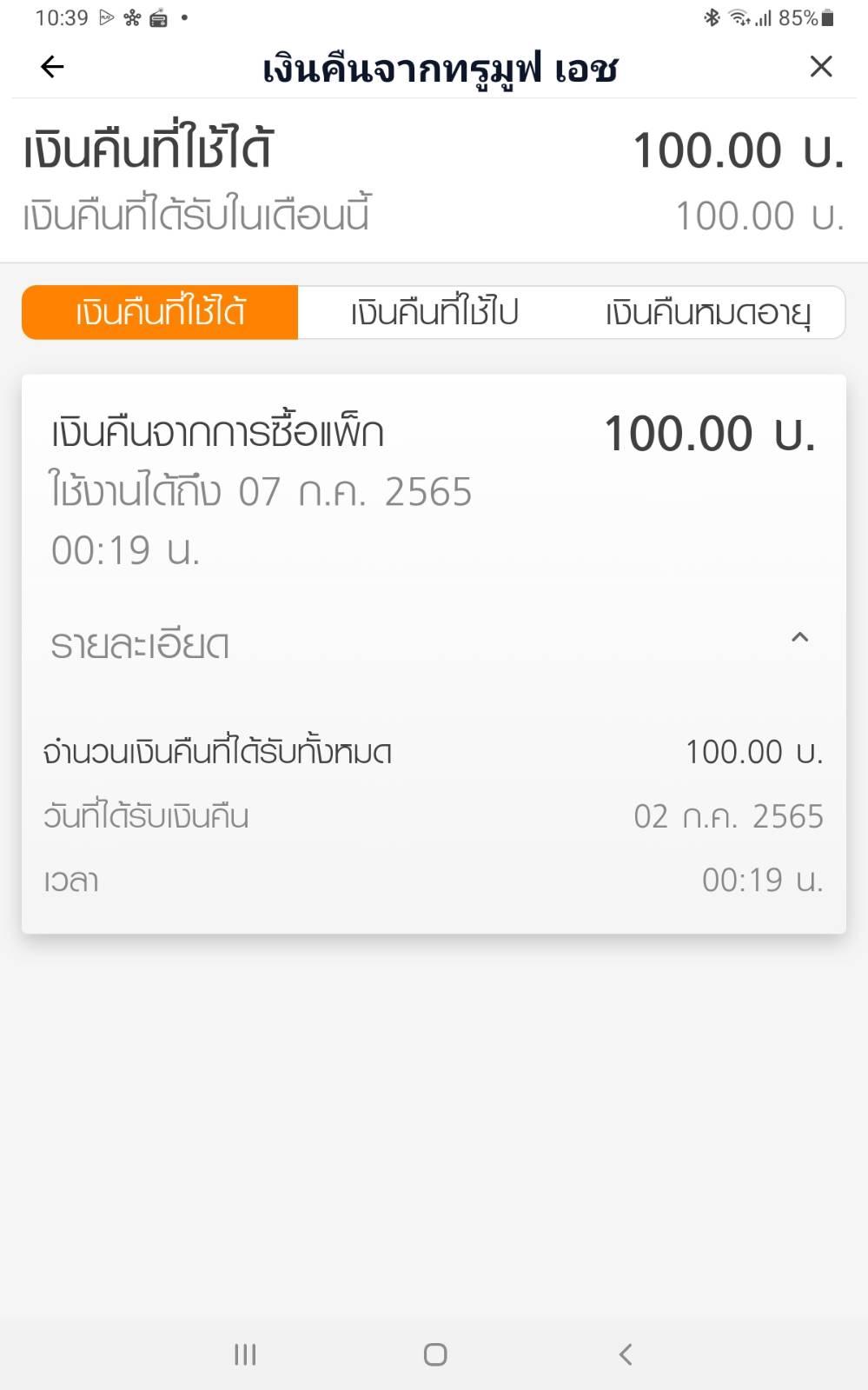Screen dimensions: 868x1390
Task: Close the TrueMove H cashback screen
Action: [821, 67]
